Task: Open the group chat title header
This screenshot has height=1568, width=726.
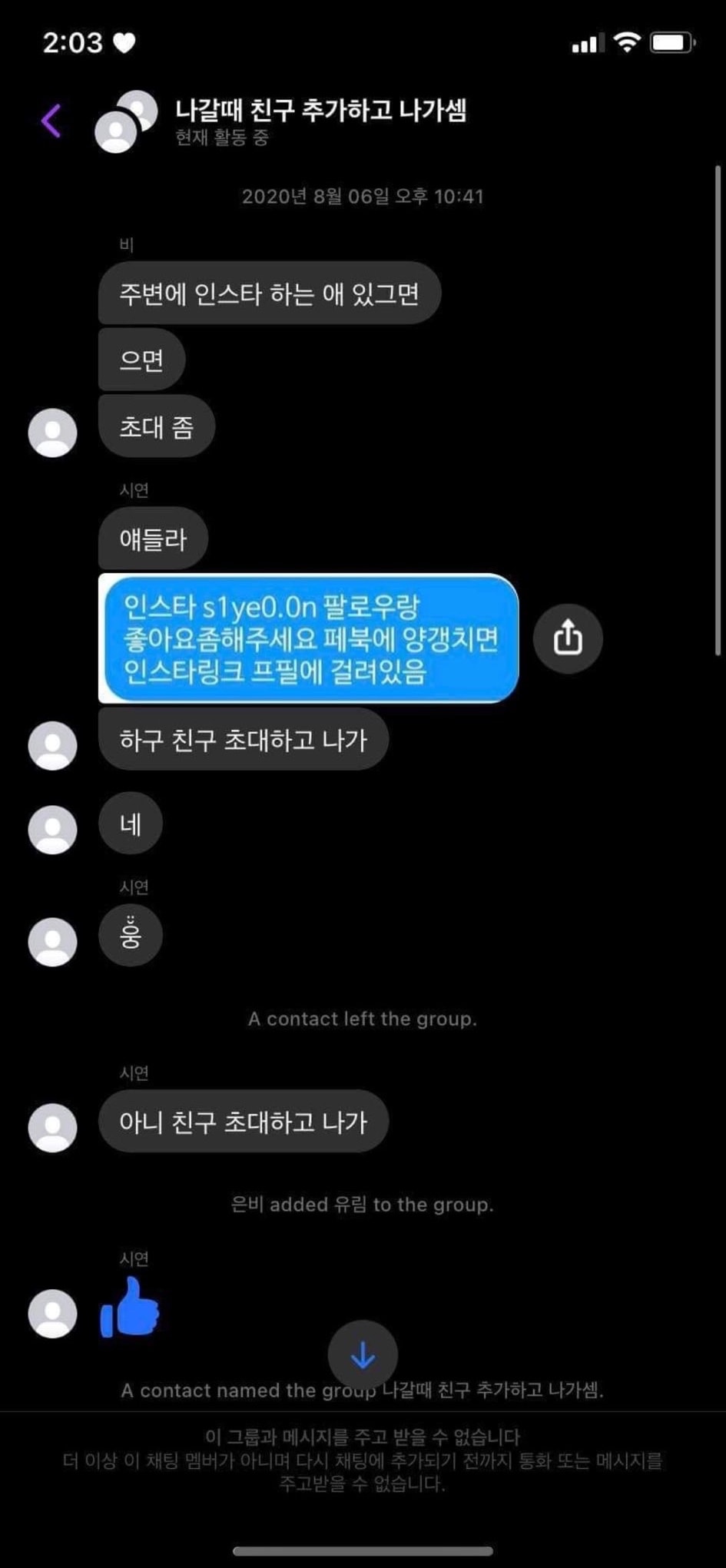Action: coord(320,111)
